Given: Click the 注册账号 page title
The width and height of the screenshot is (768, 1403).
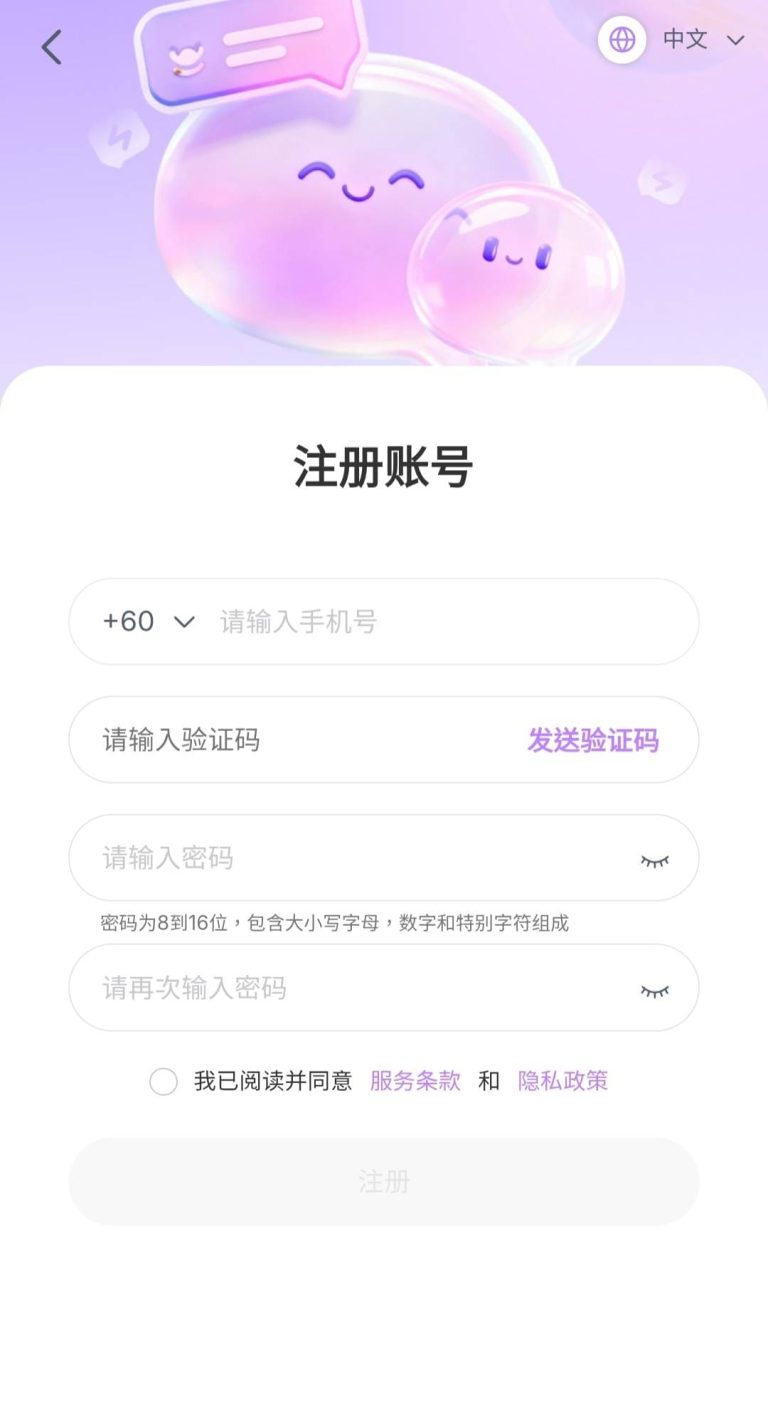Looking at the screenshot, I should click(384, 462).
